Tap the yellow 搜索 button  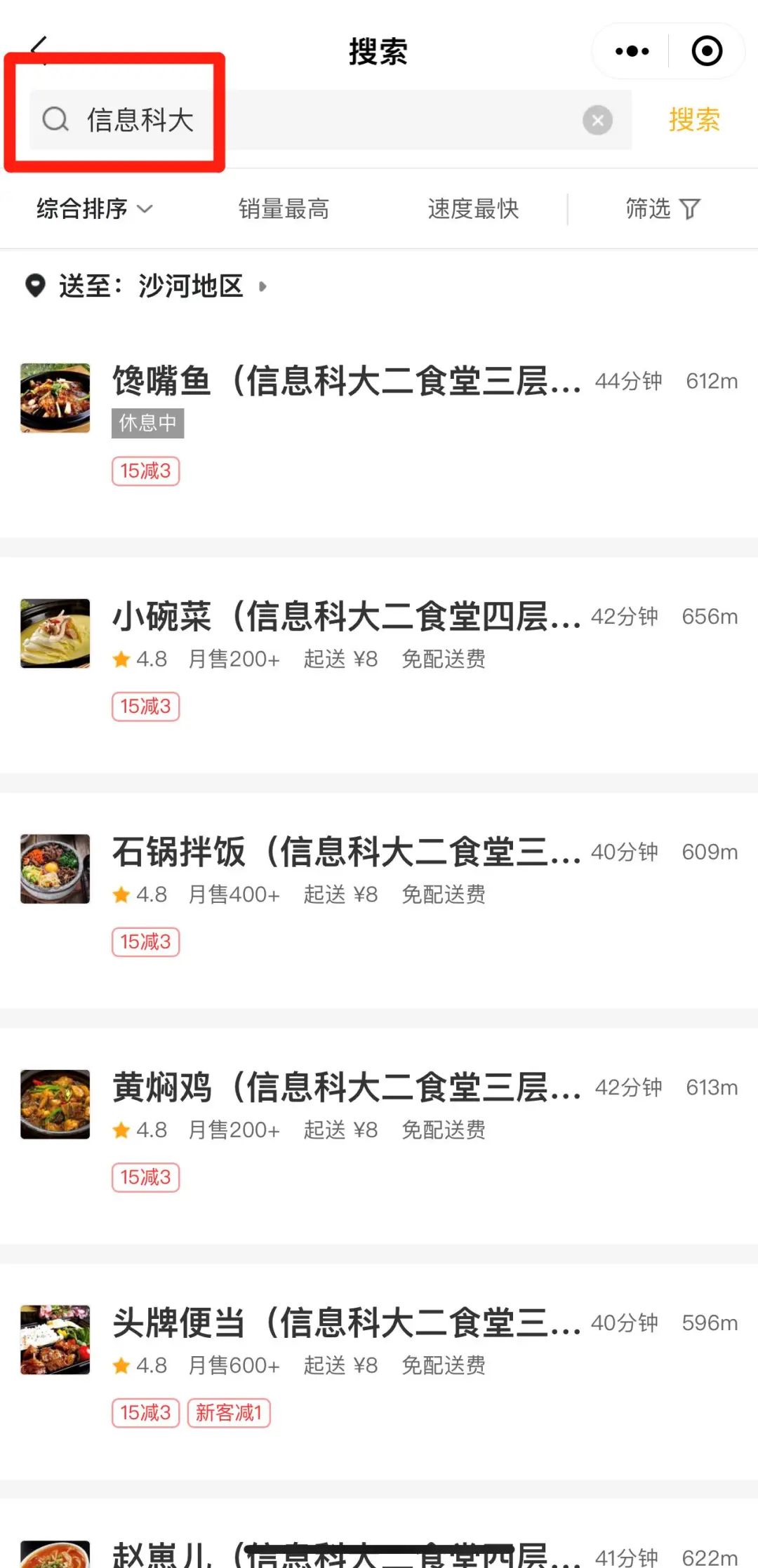pyautogui.click(x=694, y=120)
